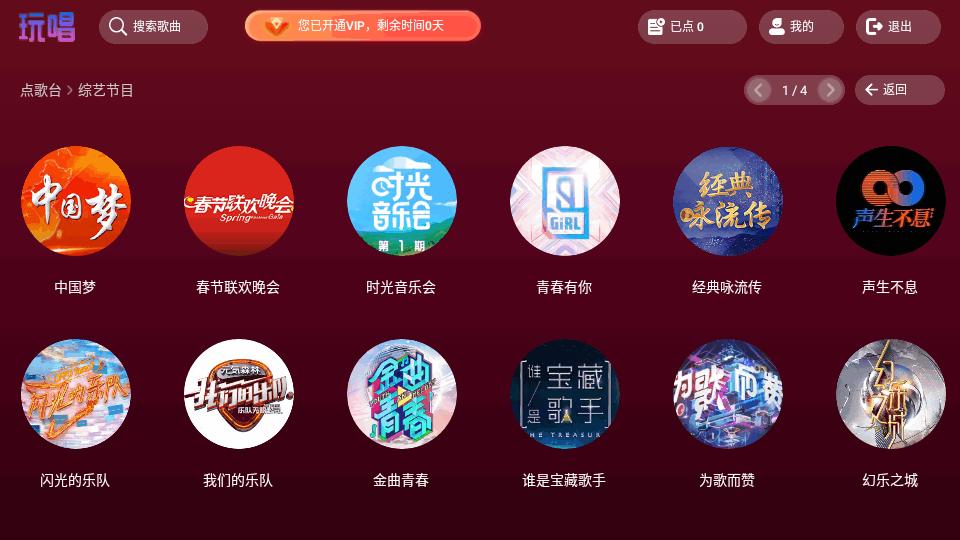
Task: Open 我的 profile page
Action: coord(801,27)
